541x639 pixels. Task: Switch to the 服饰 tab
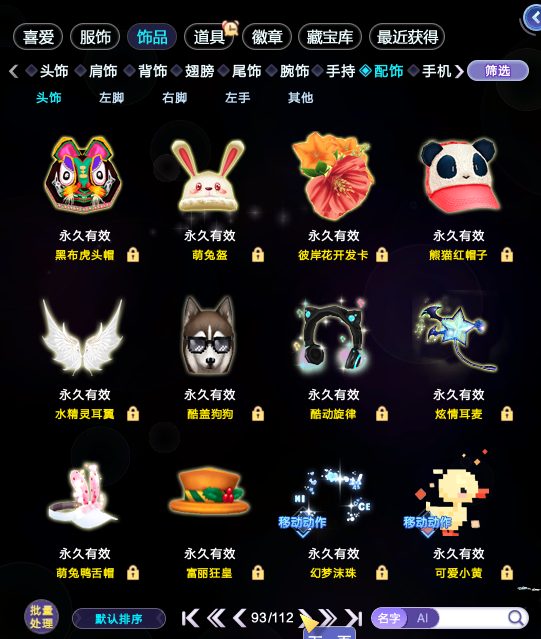pyautogui.click(x=95, y=37)
